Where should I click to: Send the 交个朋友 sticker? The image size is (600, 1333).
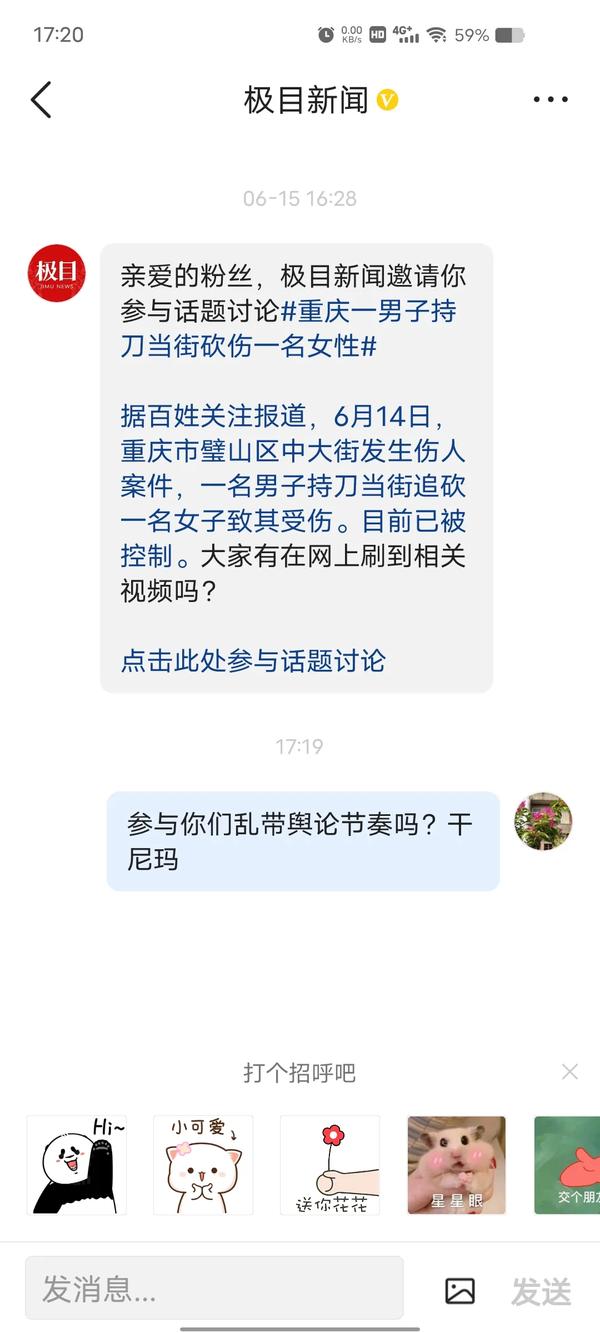[x=568, y=1165]
